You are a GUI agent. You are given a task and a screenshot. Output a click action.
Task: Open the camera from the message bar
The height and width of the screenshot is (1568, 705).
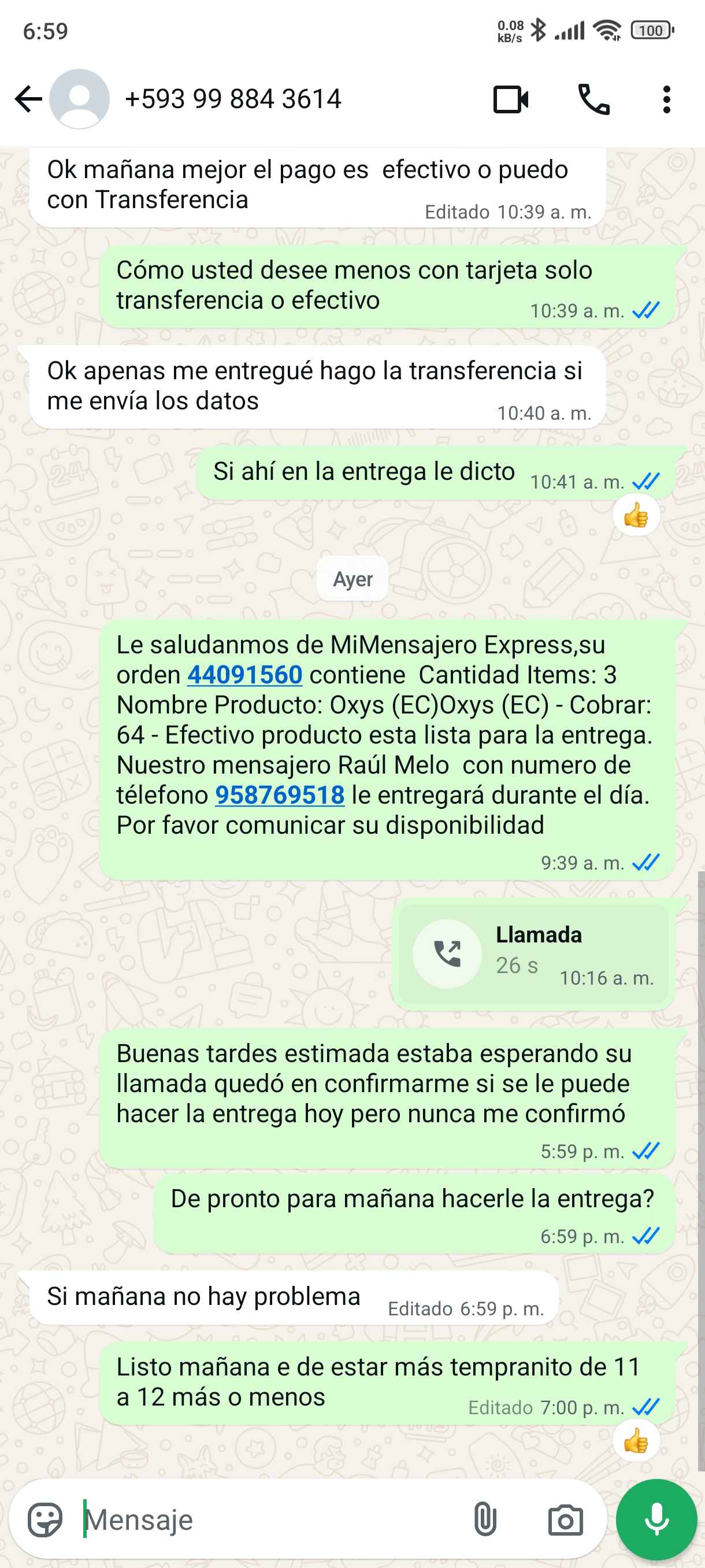(x=565, y=1520)
